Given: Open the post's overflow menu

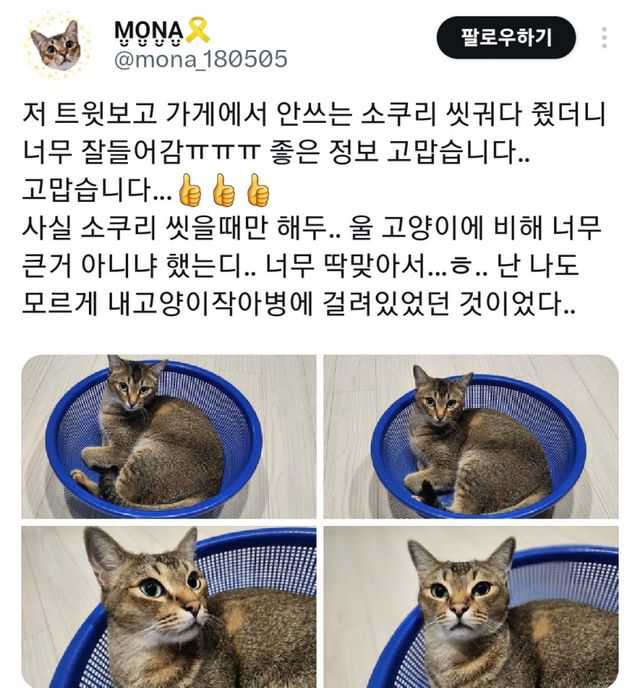Looking at the screenshot, I should tap(604, 39).
